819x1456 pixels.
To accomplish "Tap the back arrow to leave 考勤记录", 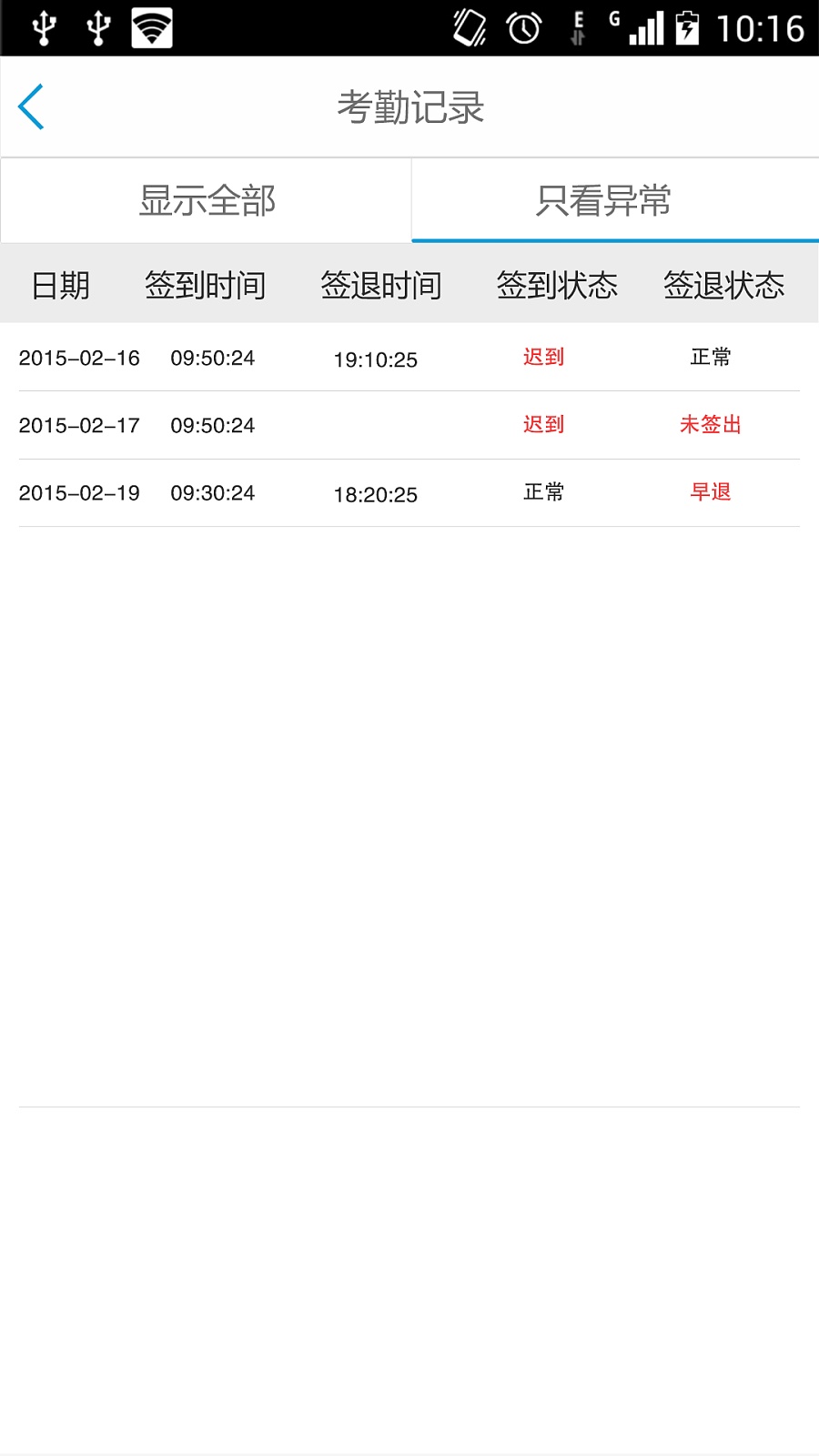I will point(30,106).
